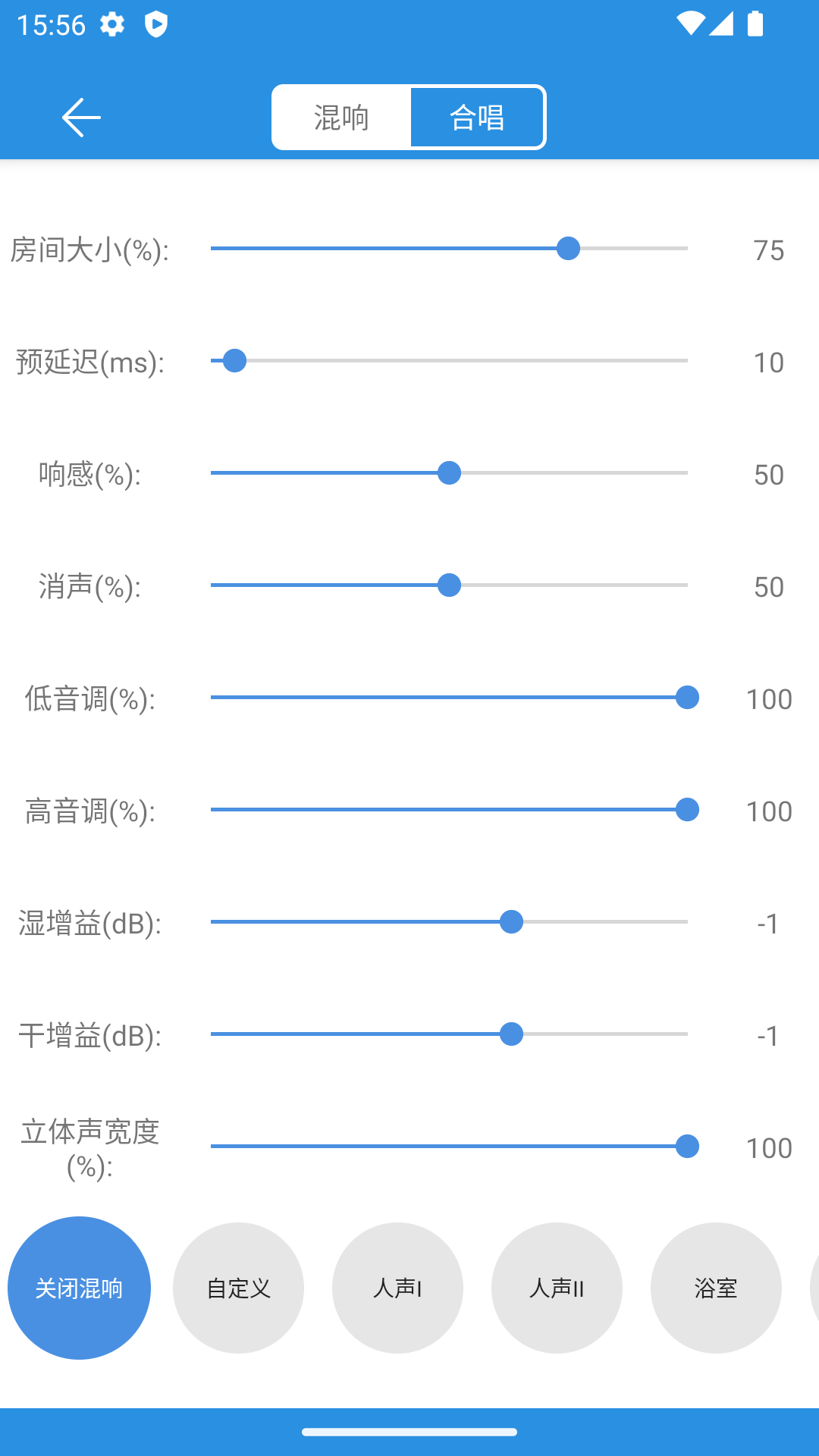The height and width of the screenshot is (1456, 819).
Task: Click the 湿增益 slider handle
Action: (511, 921)
